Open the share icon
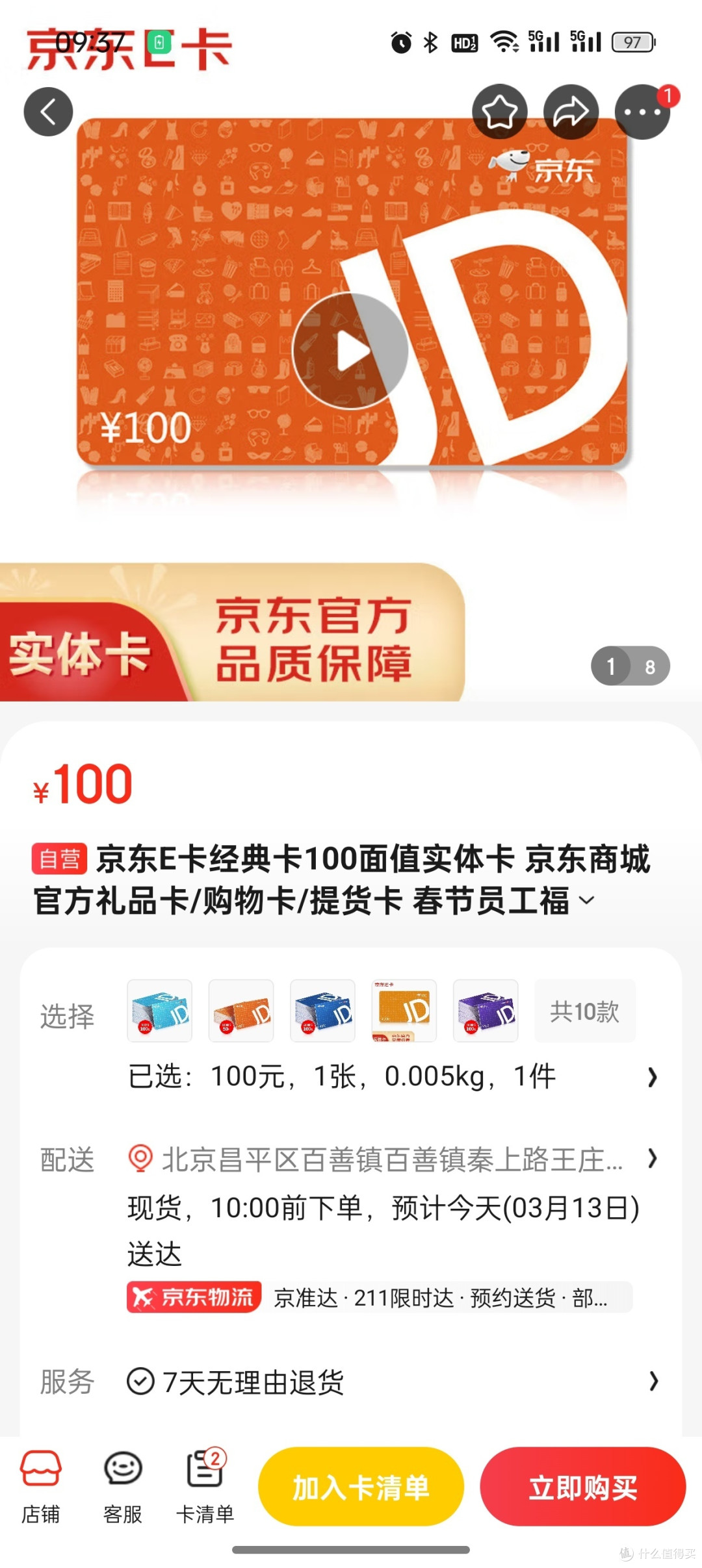 571,111
